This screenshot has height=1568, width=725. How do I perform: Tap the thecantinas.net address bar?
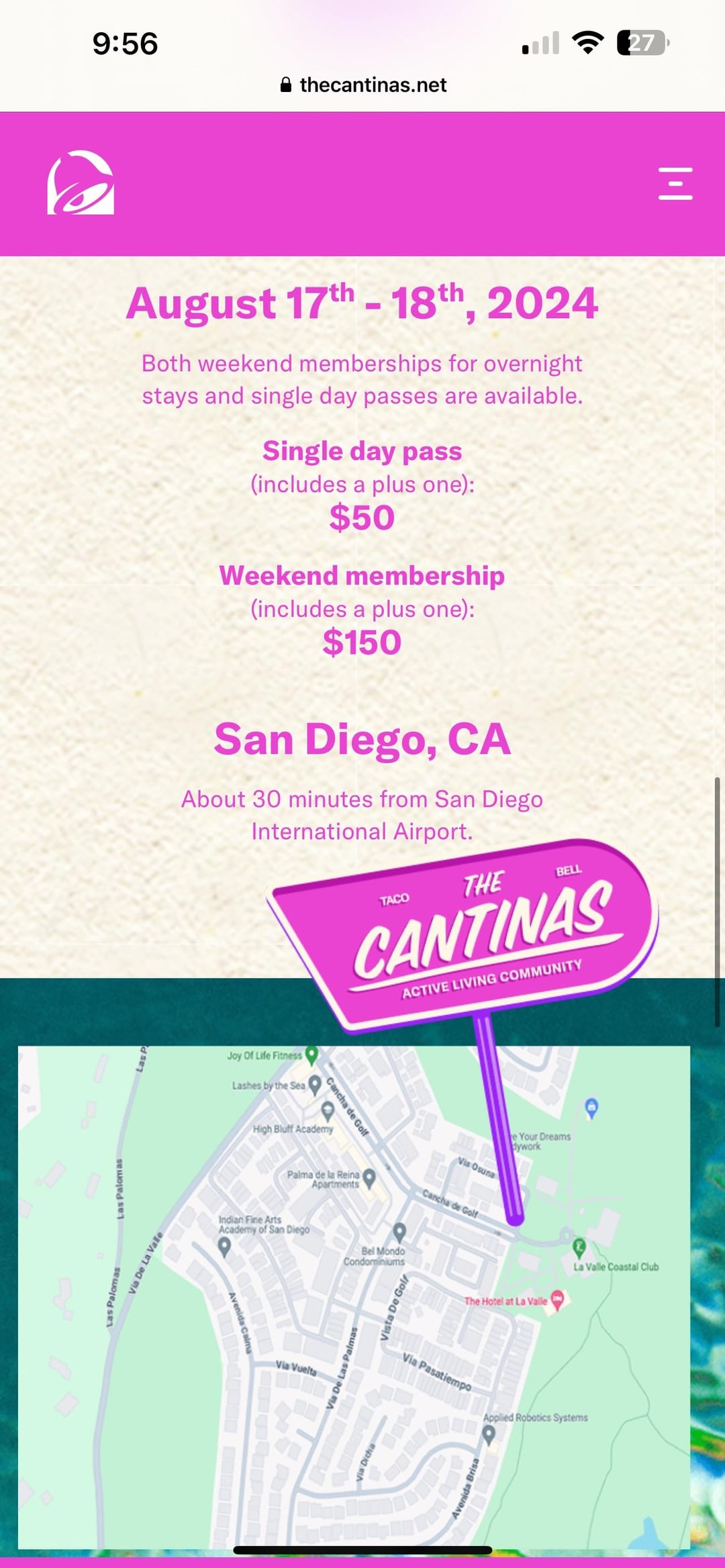coord(363,85)
